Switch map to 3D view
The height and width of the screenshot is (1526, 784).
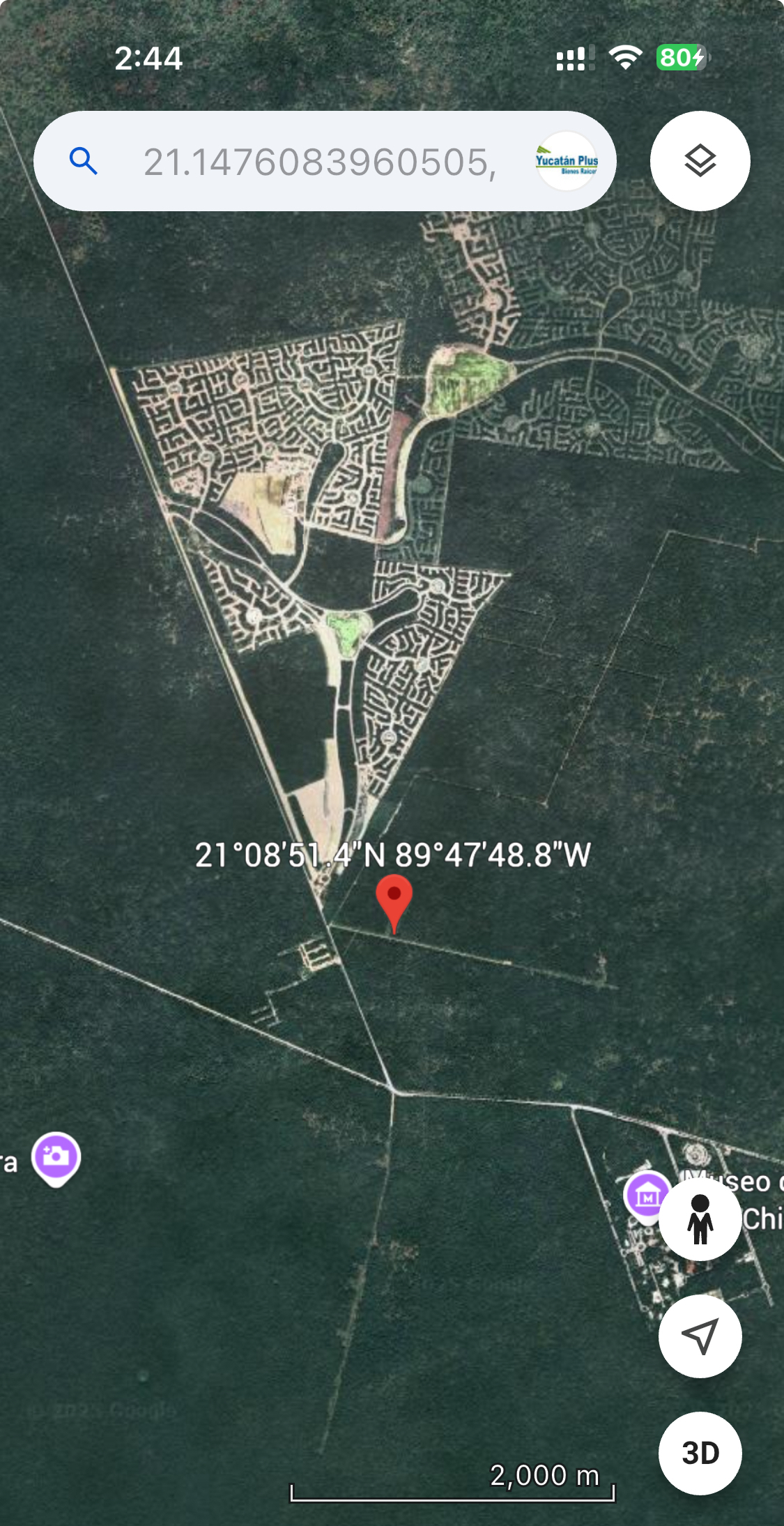coord(700,1453)
